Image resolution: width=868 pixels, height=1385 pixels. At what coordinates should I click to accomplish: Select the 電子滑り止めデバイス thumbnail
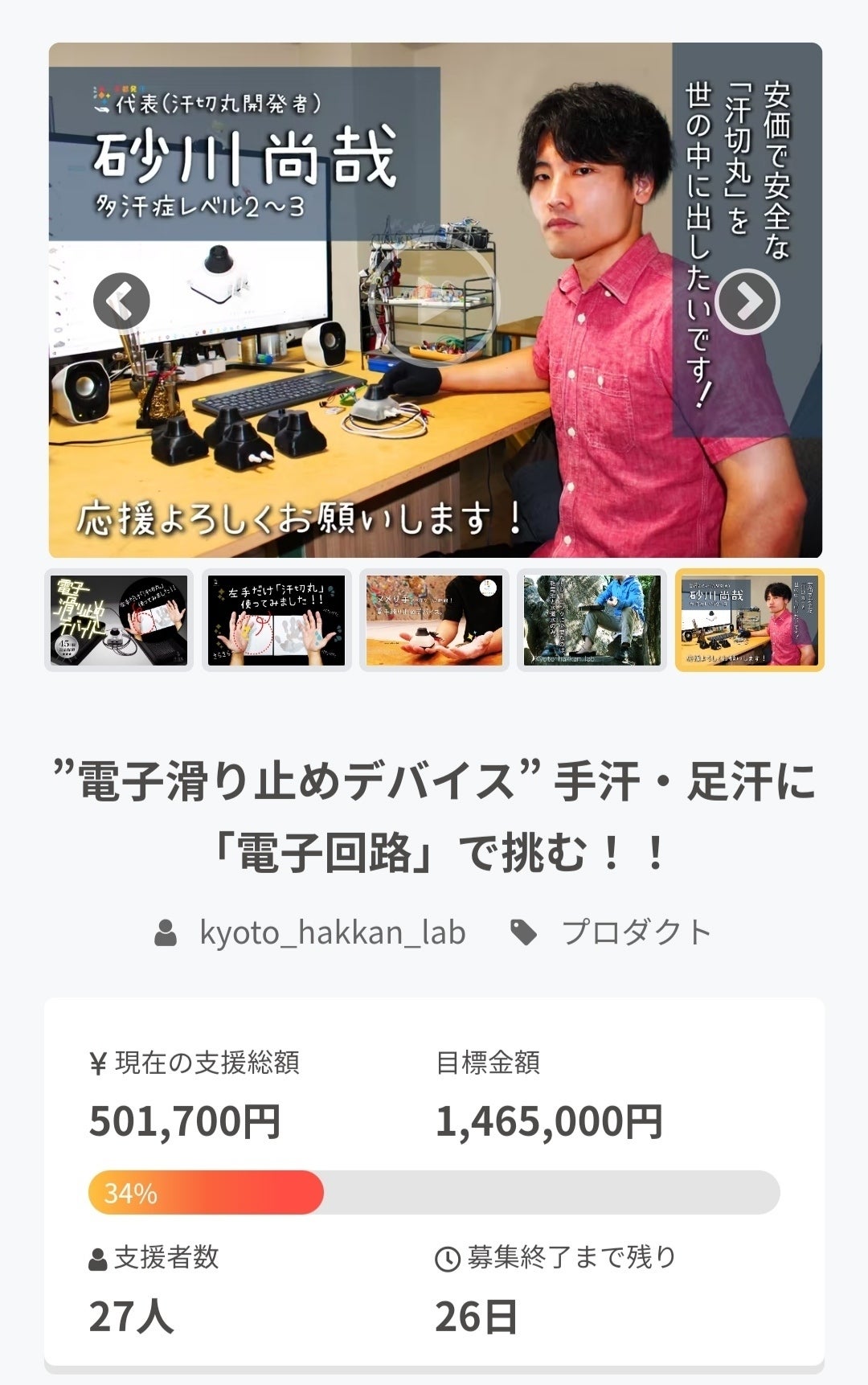click(119, 620)
